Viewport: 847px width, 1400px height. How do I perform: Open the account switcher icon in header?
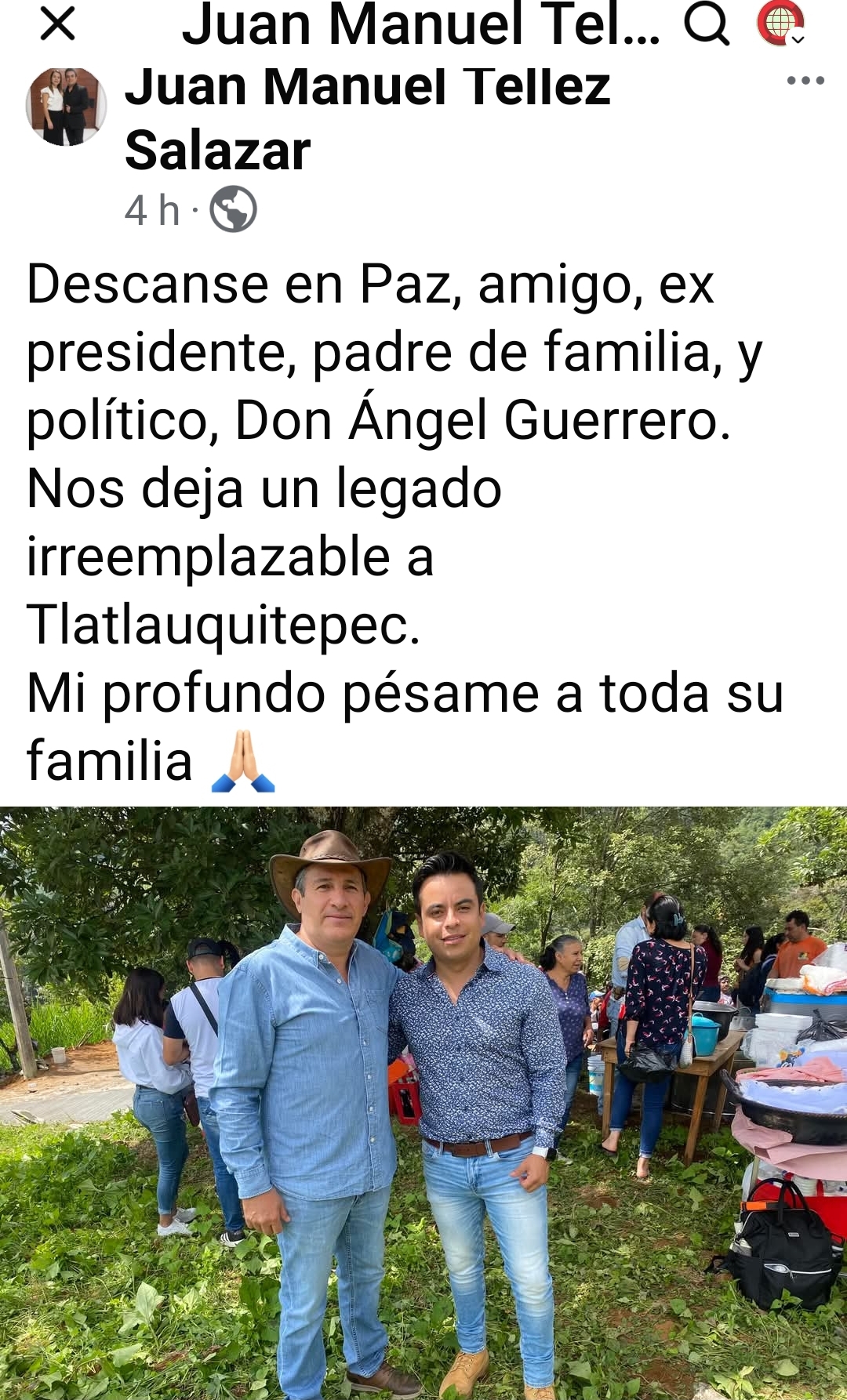[x=781, y=24]
